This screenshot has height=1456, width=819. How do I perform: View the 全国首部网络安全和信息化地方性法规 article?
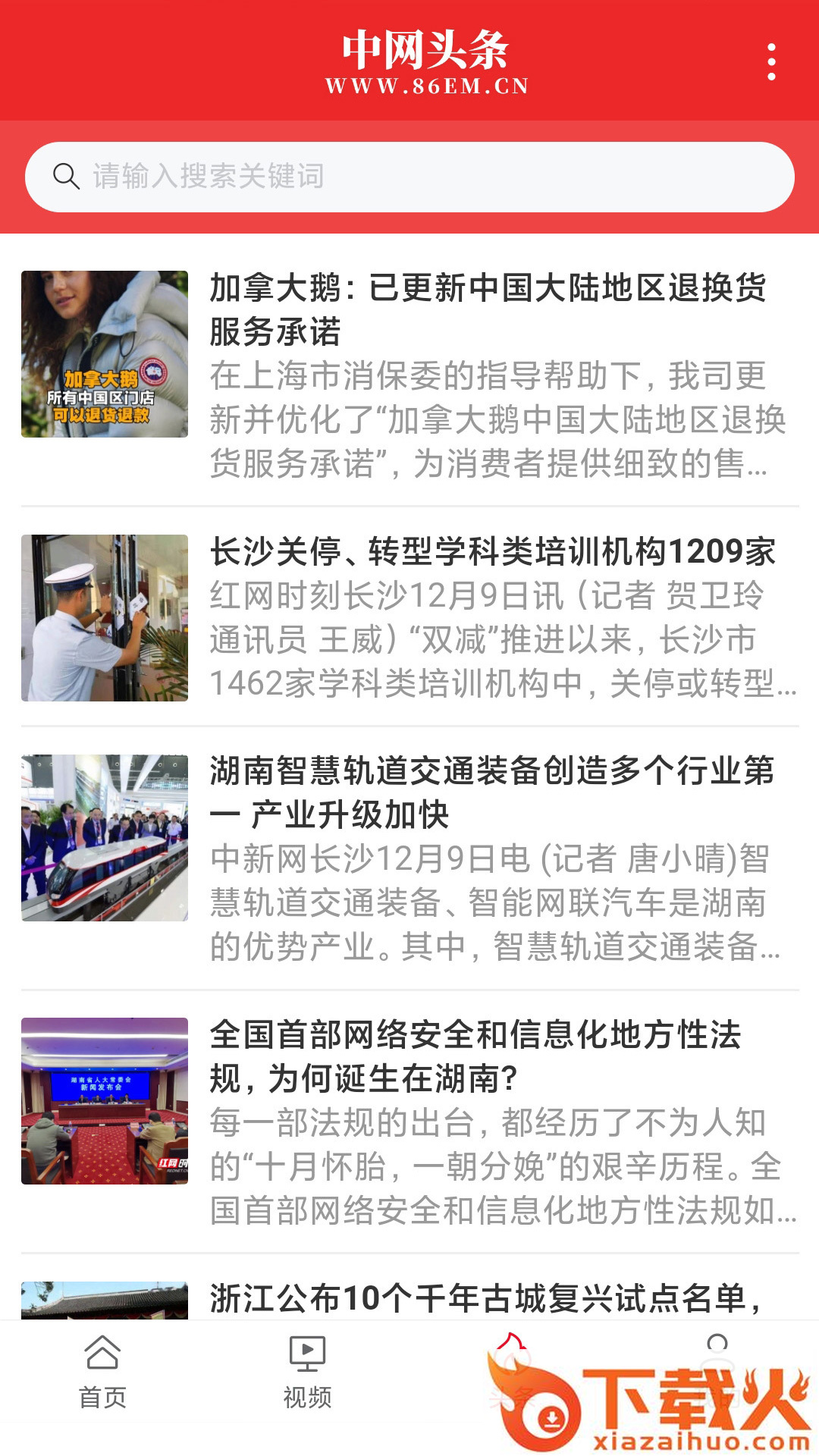(x=476, y=1056)
